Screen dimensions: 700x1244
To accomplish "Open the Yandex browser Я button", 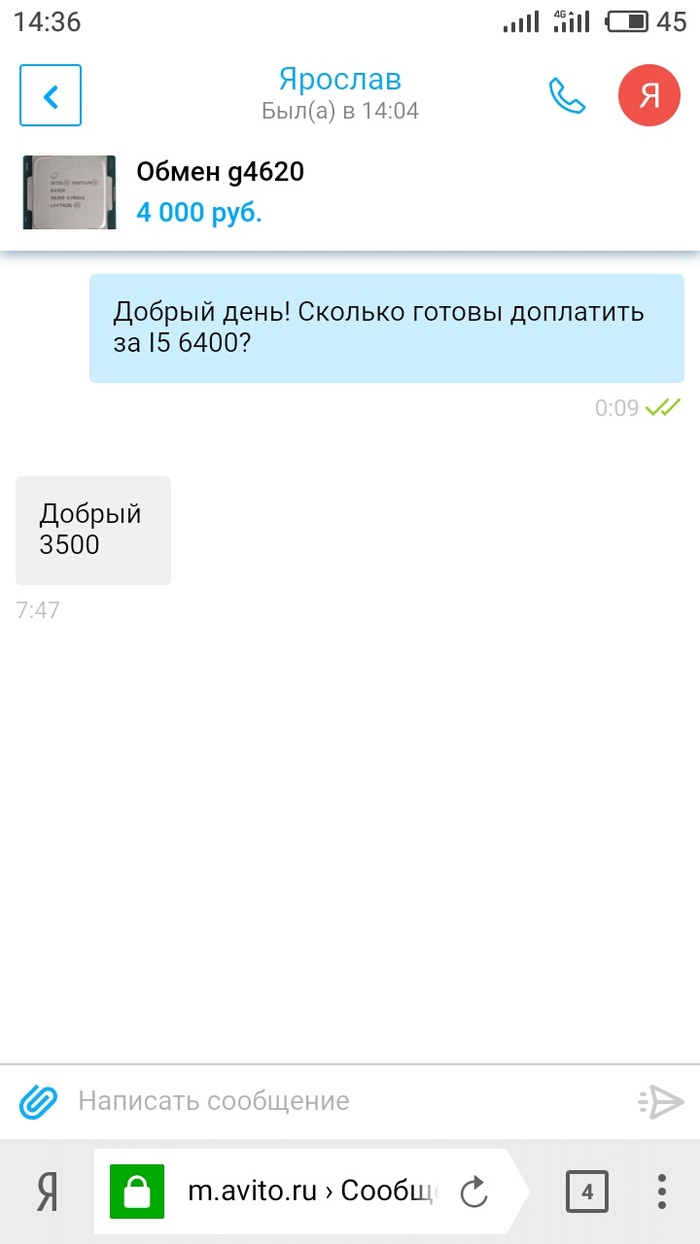I will click(46, 1192).
